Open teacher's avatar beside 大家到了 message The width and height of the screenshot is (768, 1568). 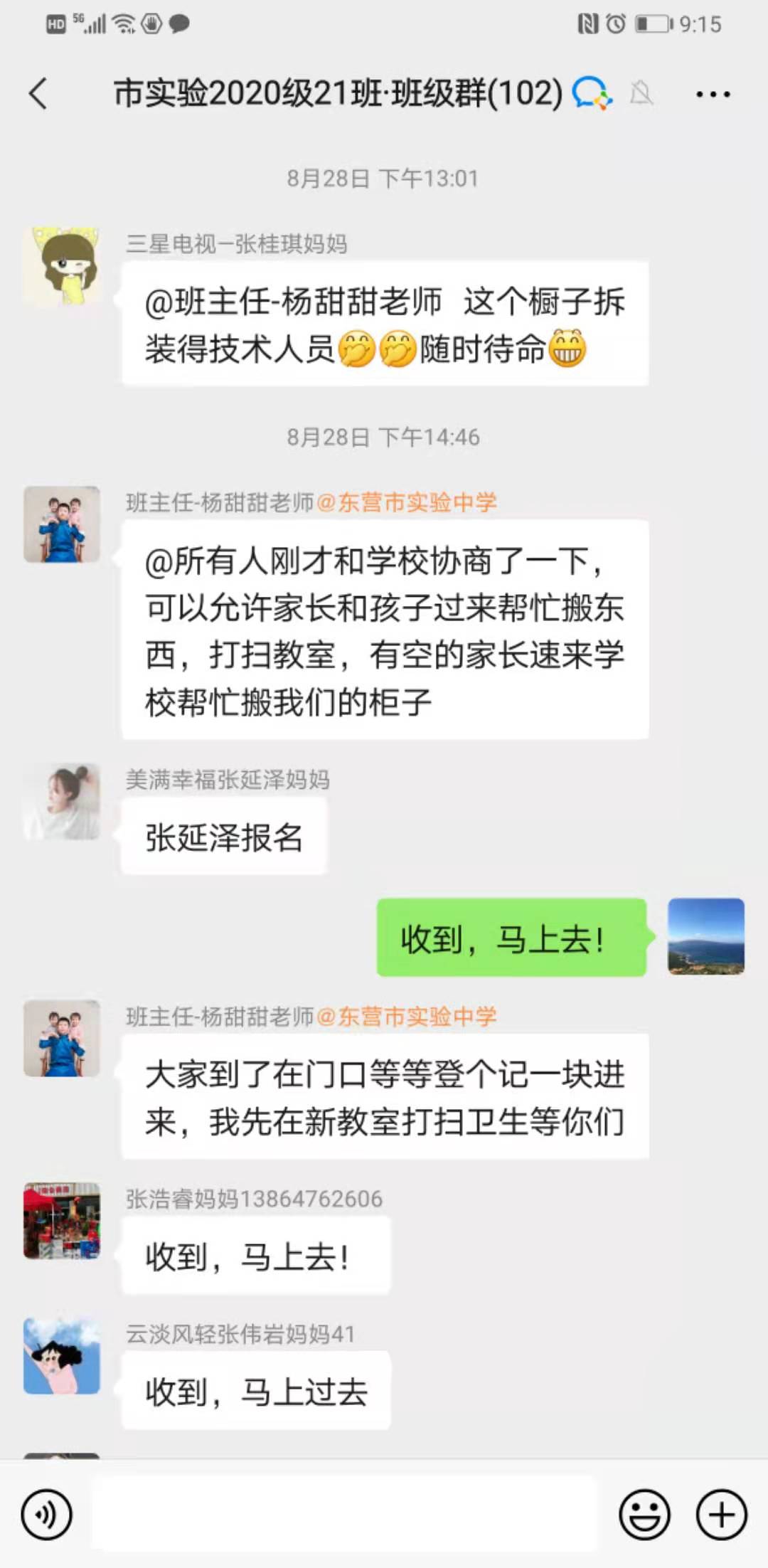(x=62, y=1038)
